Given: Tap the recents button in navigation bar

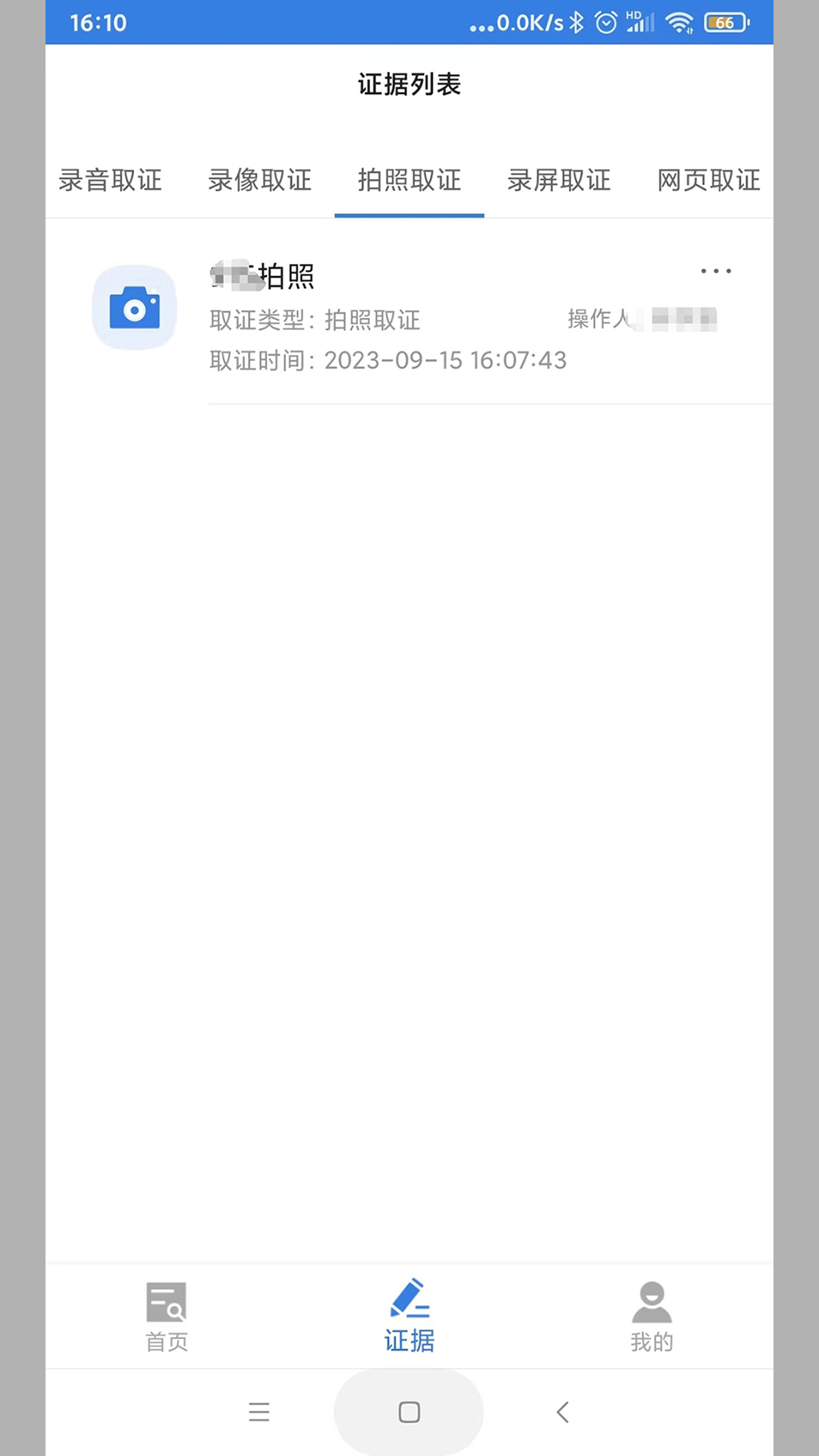Looking at the screenshot, I should [259, 1412].
